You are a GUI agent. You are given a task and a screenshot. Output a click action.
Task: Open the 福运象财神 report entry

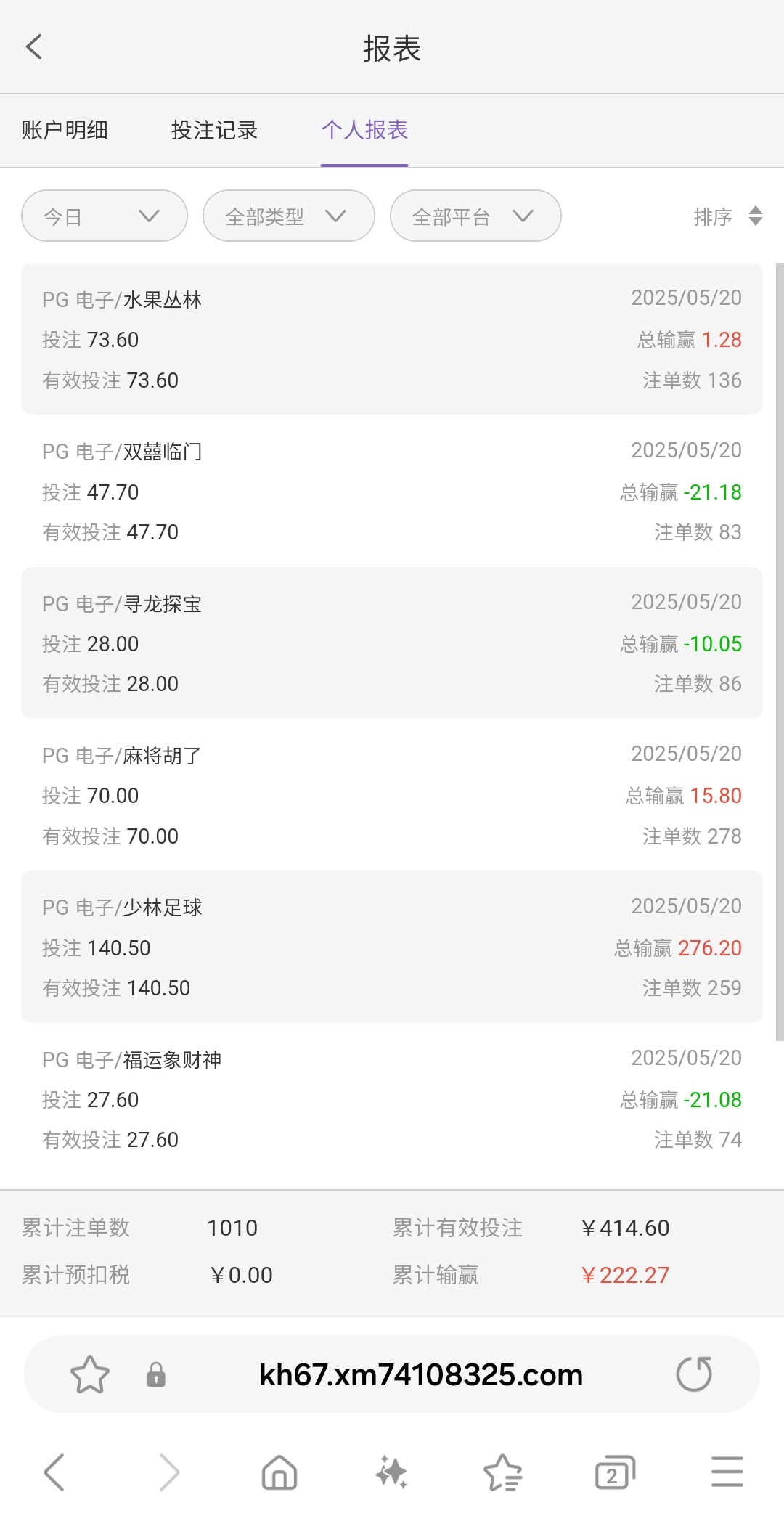coord(392,1099)
